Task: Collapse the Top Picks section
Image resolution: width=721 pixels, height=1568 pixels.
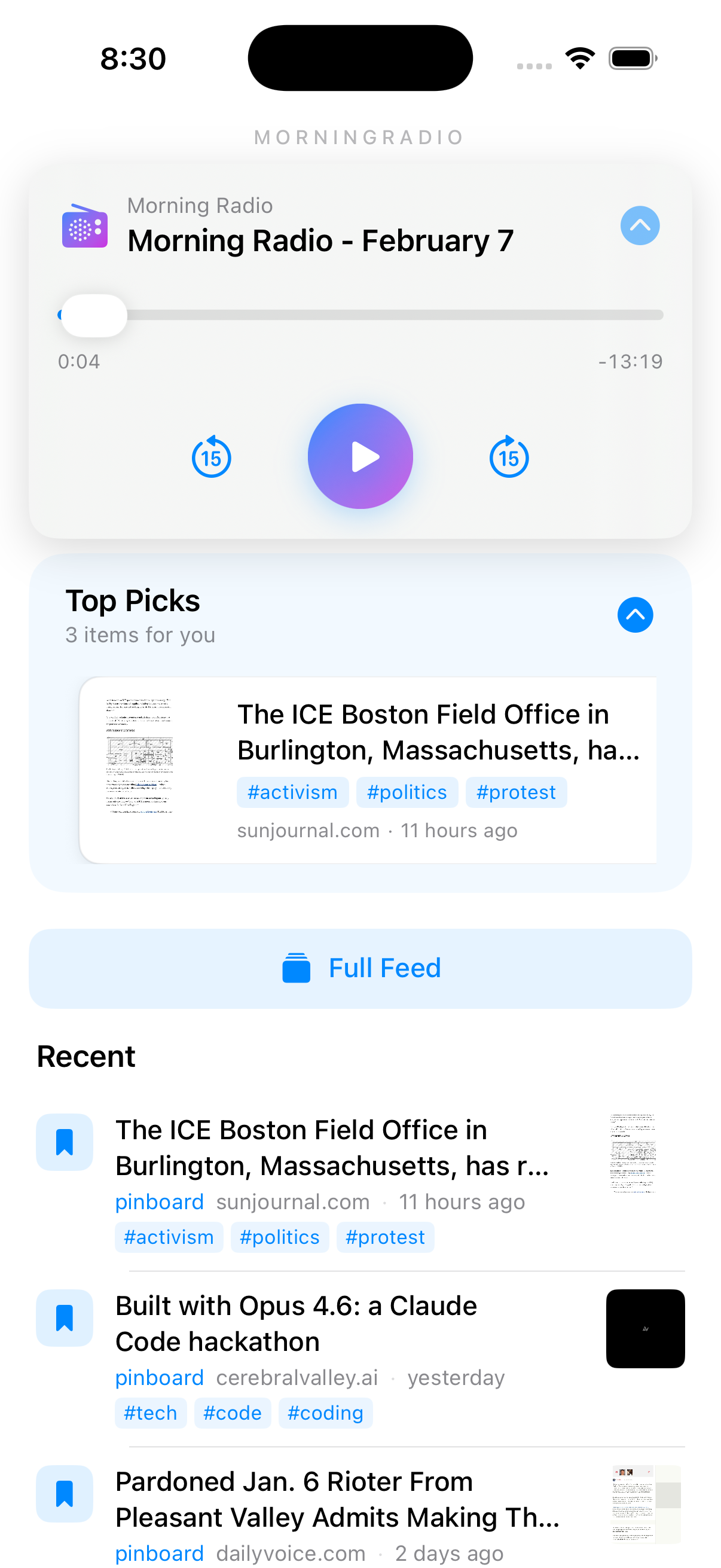Action: pos(636,615)
